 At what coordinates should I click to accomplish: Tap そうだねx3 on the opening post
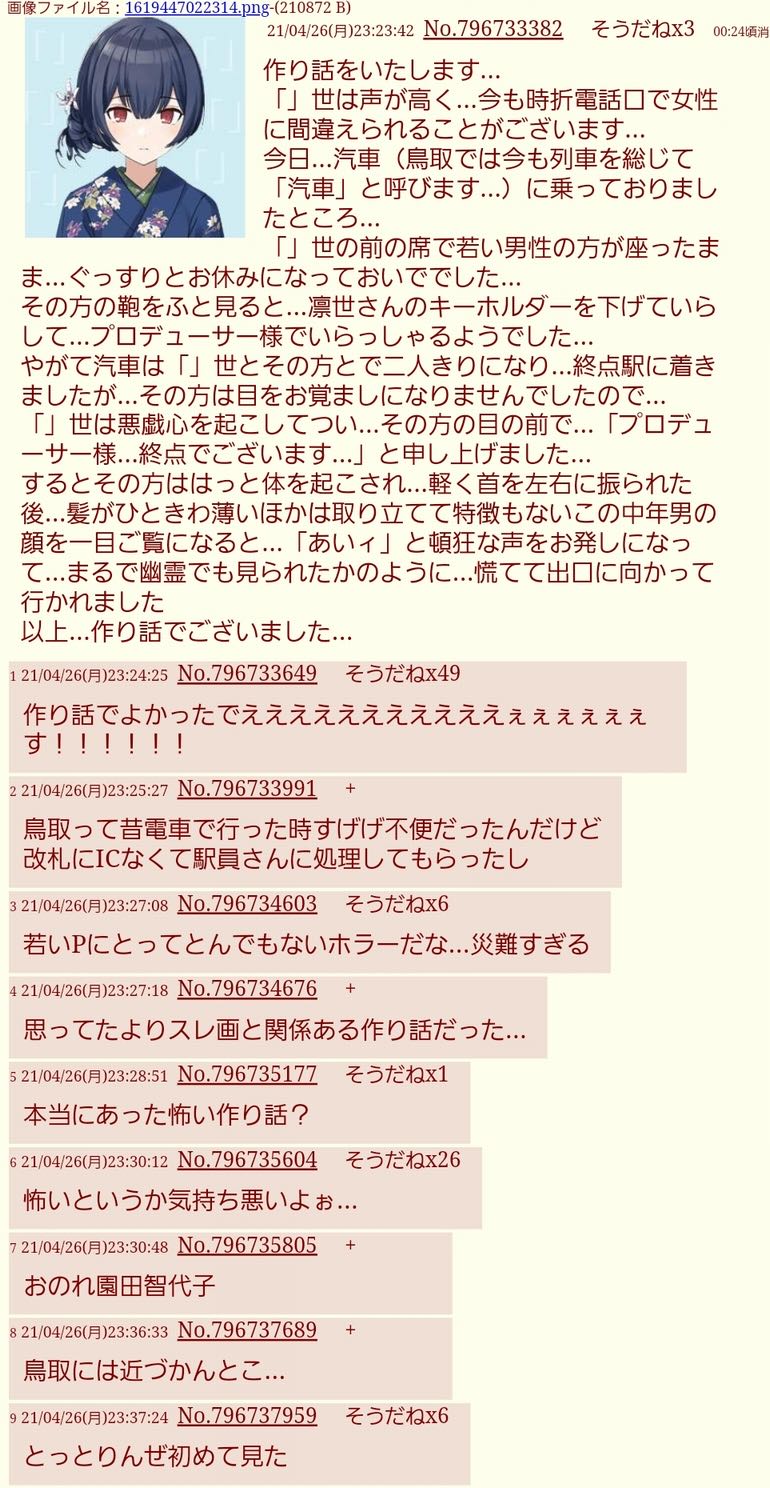(642, 29)
